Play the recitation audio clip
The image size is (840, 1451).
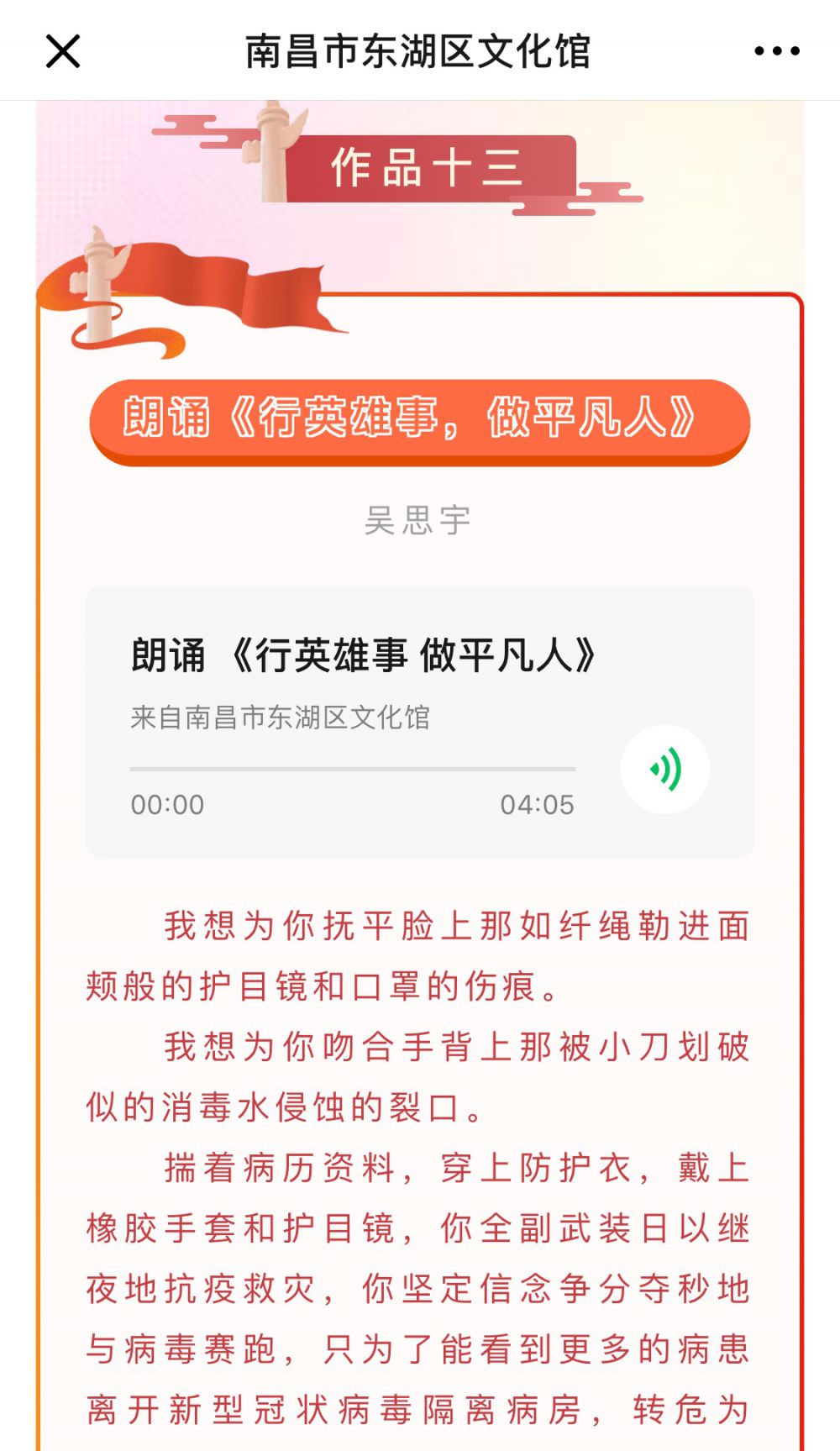[664, 769]
